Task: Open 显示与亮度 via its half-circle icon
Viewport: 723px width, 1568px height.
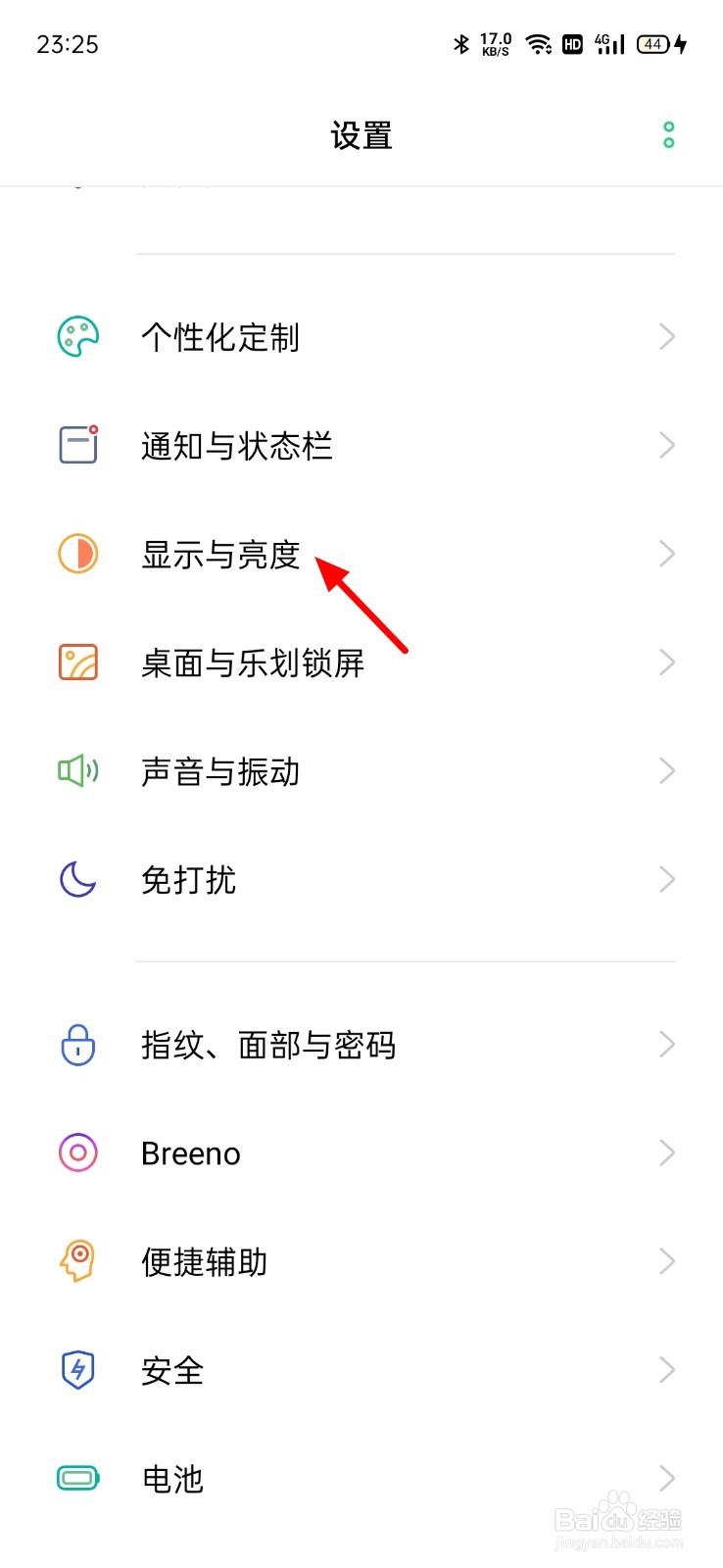Action: [77, 554]
